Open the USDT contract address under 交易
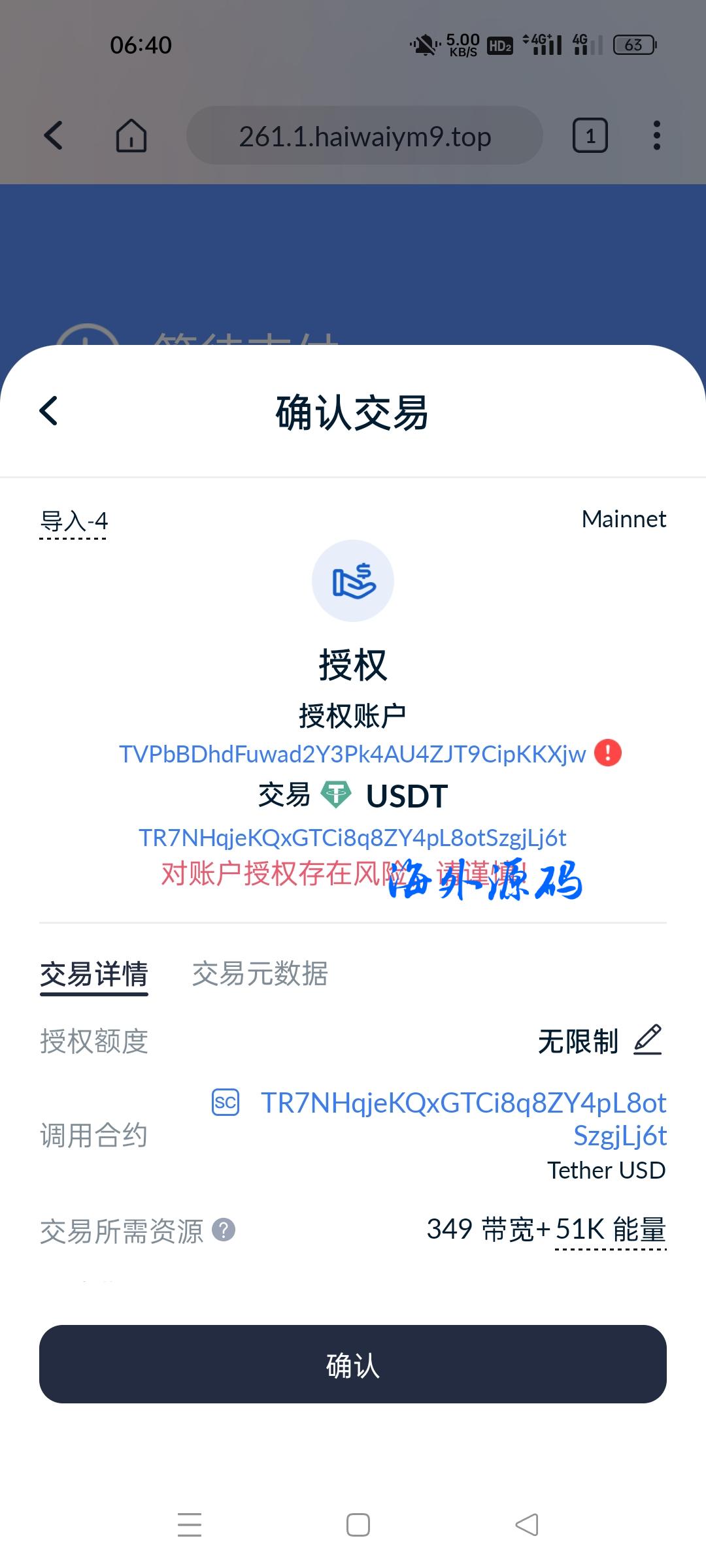706x1568 pixels. (352, 838)
